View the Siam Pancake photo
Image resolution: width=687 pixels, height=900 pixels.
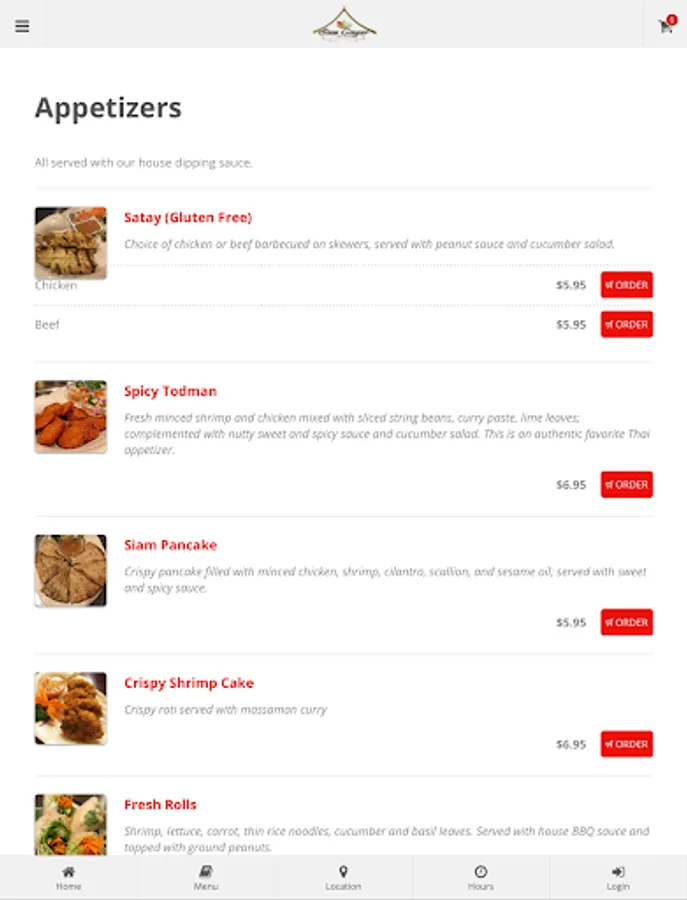click(x=70, y=570)
